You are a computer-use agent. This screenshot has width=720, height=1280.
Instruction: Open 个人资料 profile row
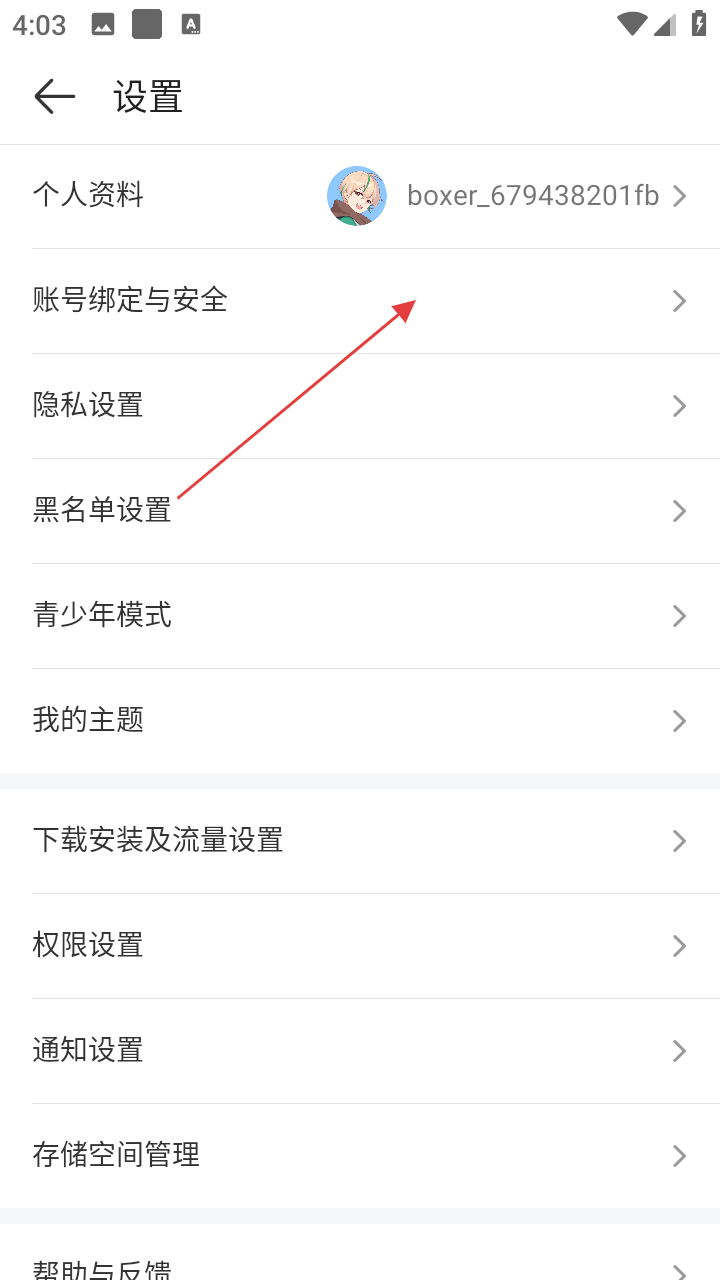pyautogui.click(x=360, y=196)
